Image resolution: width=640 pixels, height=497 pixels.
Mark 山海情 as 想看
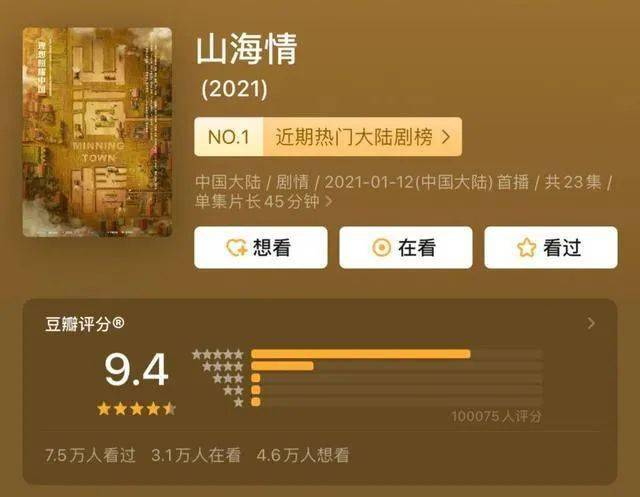[x=260, y=247]
